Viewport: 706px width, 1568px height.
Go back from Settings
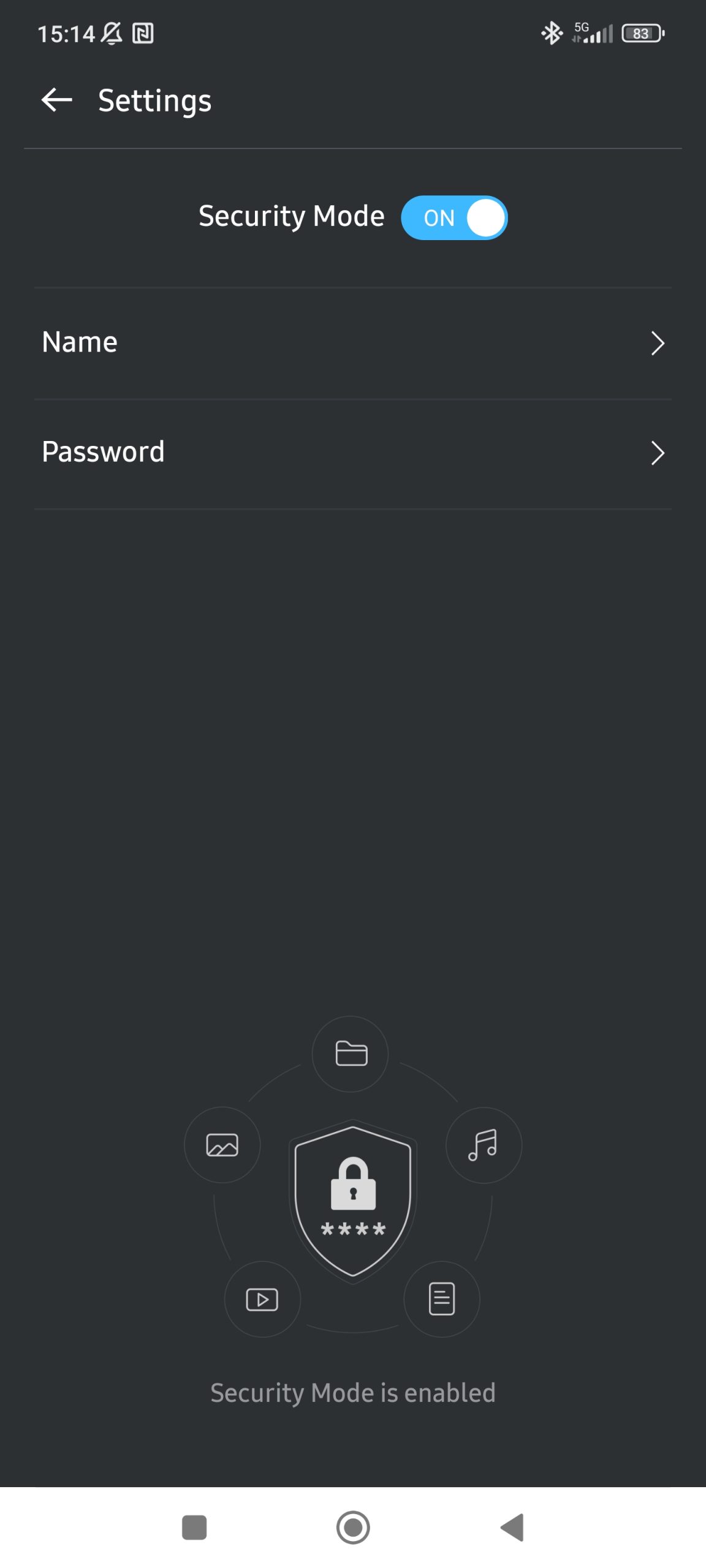coord(56,100)
